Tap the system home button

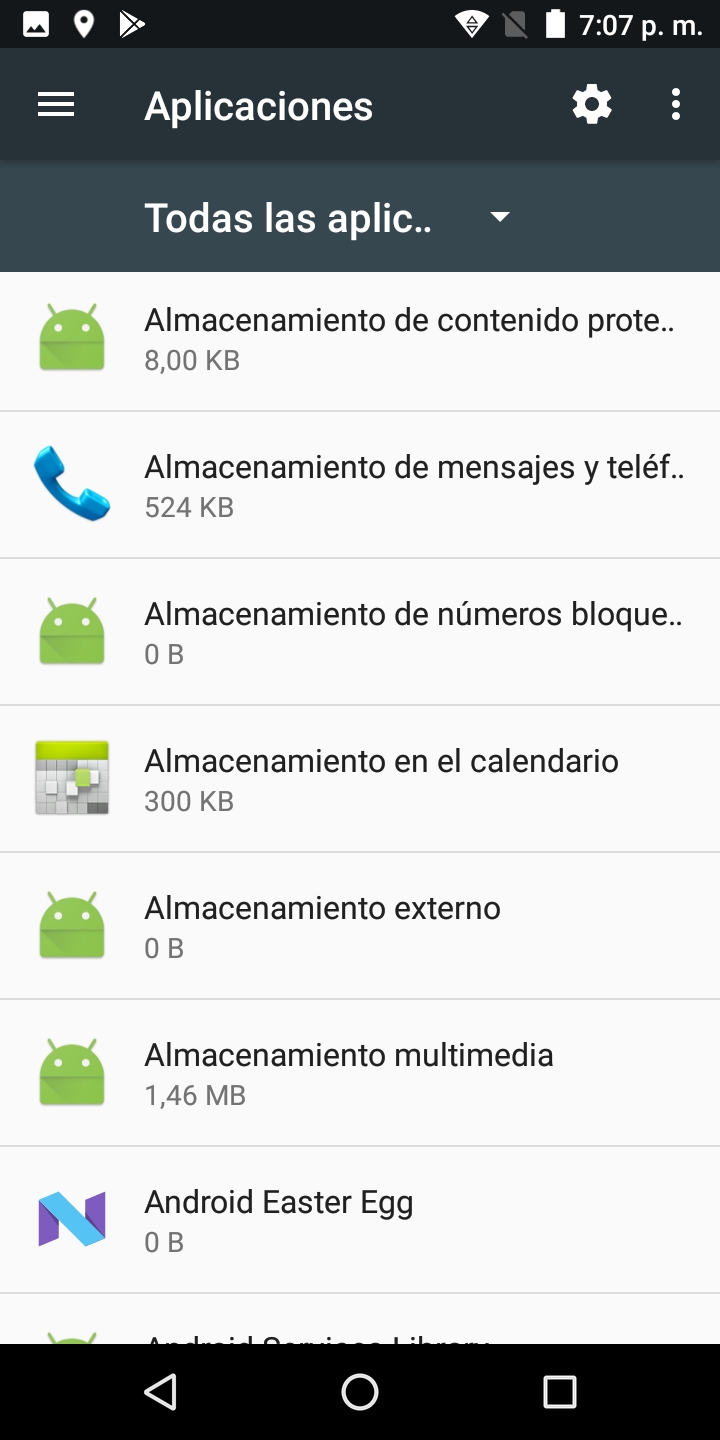coord(360,1391)
